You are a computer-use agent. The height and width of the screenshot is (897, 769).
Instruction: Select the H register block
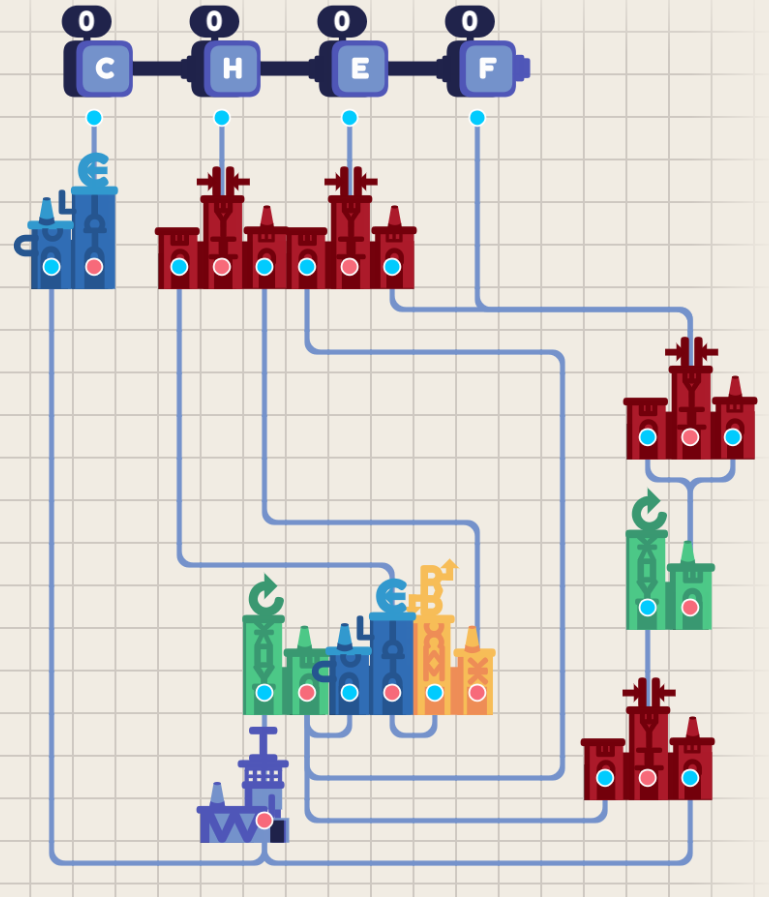pos(232,69)
